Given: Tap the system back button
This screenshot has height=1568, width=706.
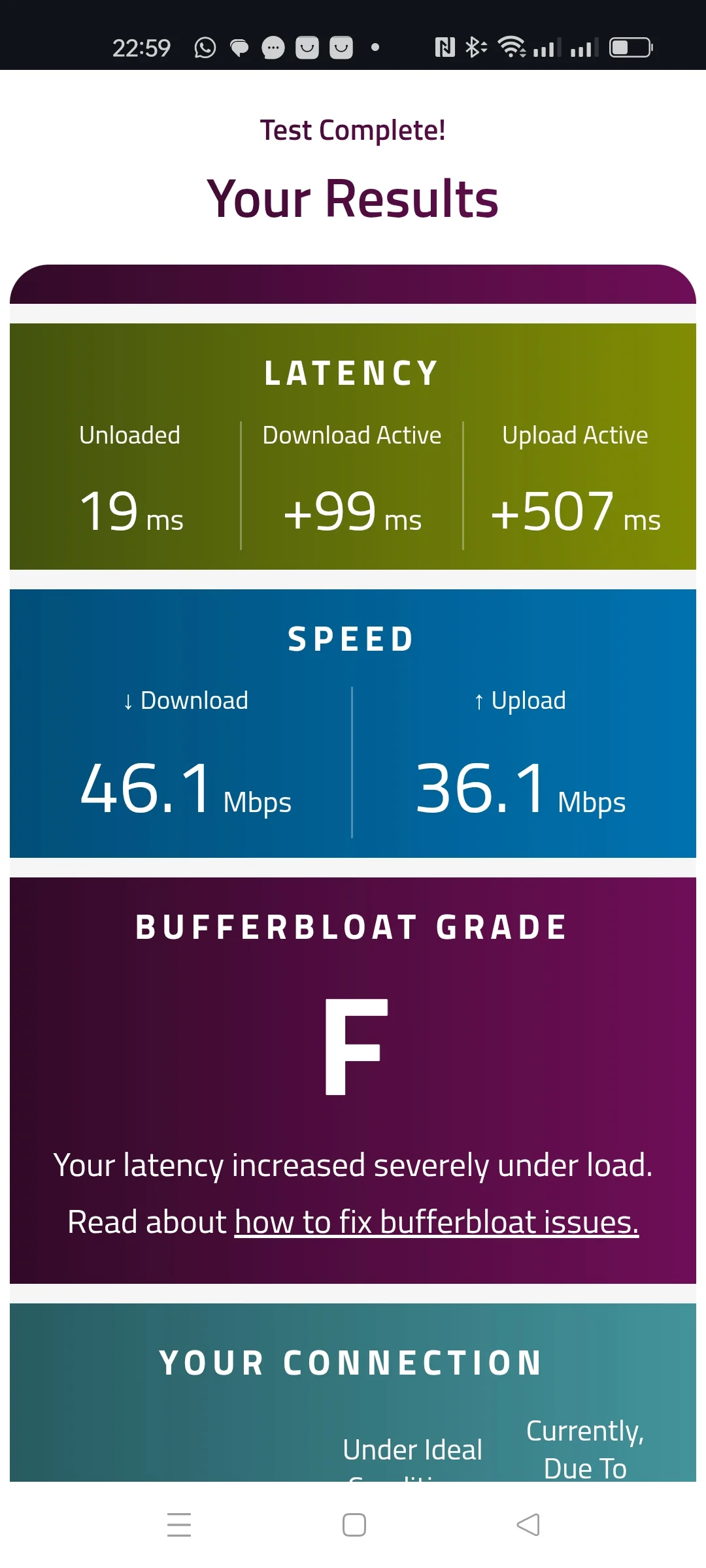Looking at the screenshot, I should point(528,1525).
